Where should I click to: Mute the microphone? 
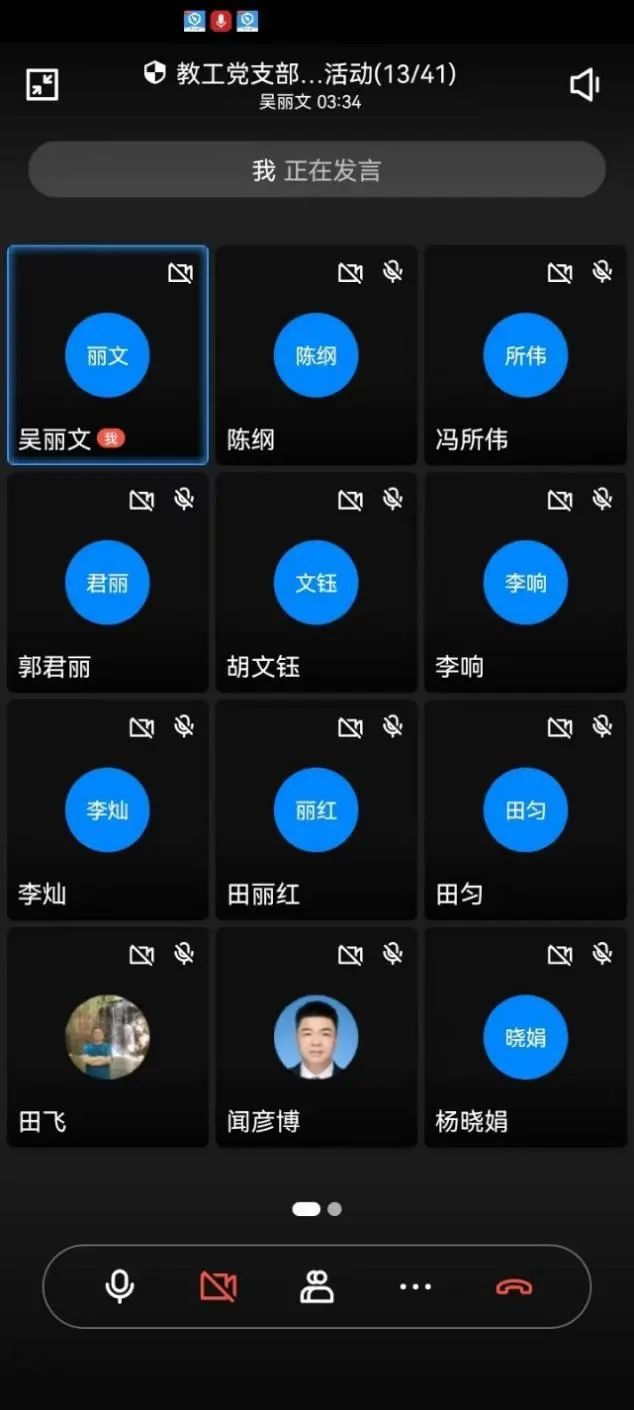tap(120, 1286)
